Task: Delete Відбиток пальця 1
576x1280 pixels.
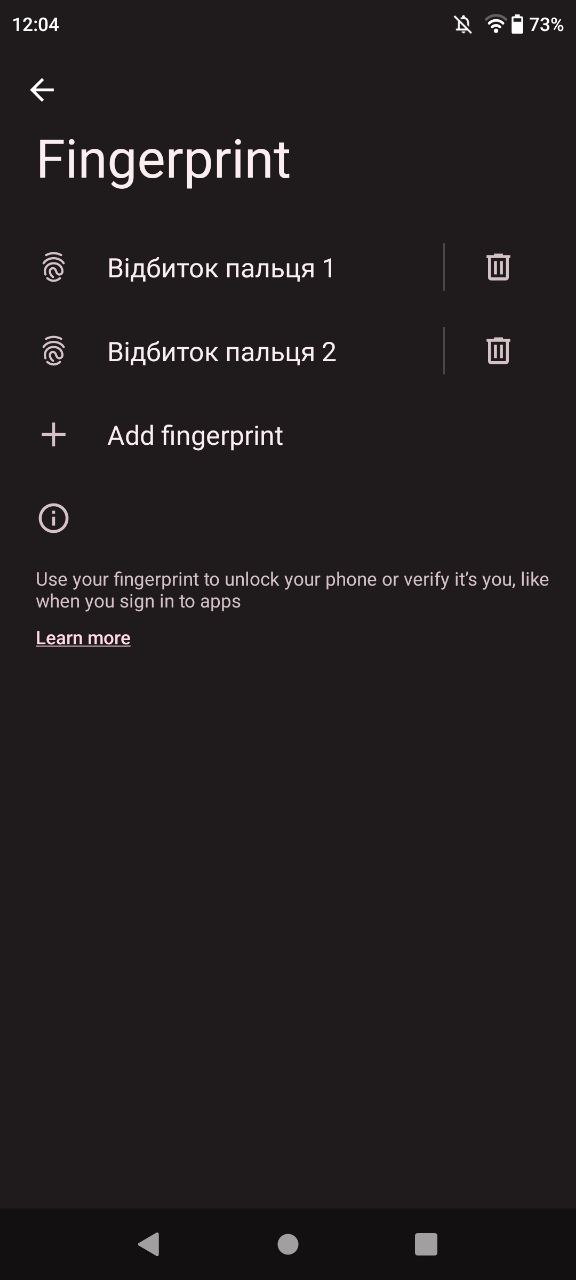Action: 498,267
